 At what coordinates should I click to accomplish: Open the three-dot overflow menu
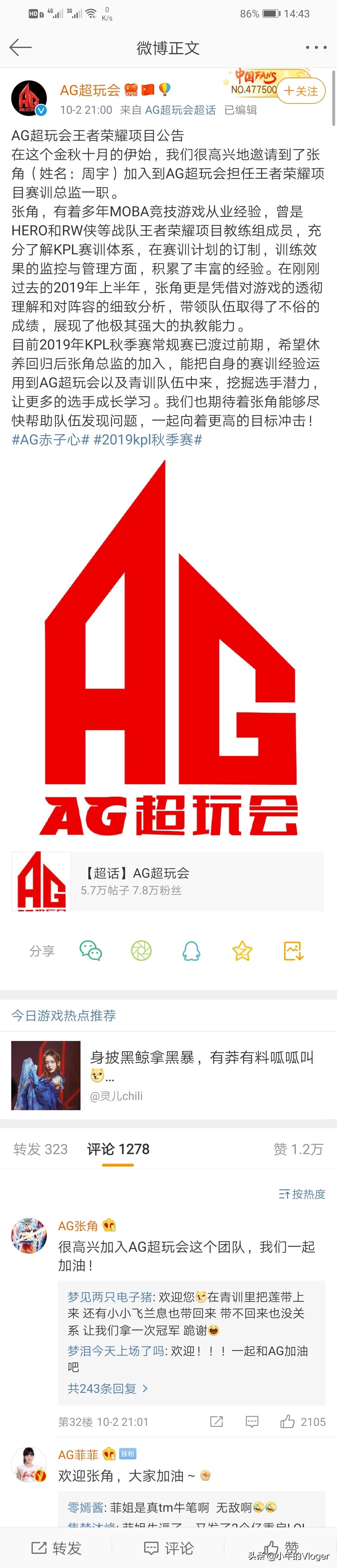coord(316,47)
